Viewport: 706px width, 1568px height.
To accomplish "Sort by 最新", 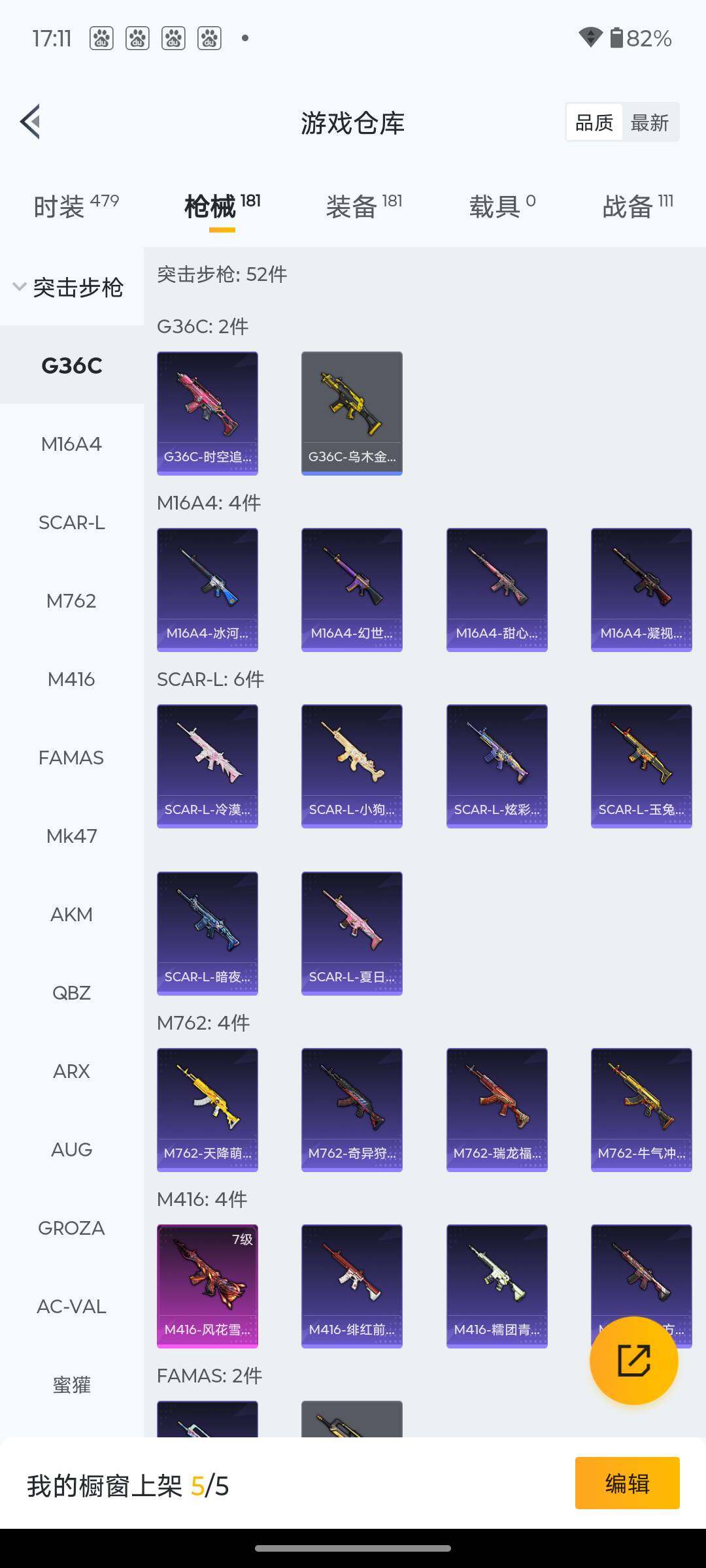I will pyautogui.click(x=649, y=123).
